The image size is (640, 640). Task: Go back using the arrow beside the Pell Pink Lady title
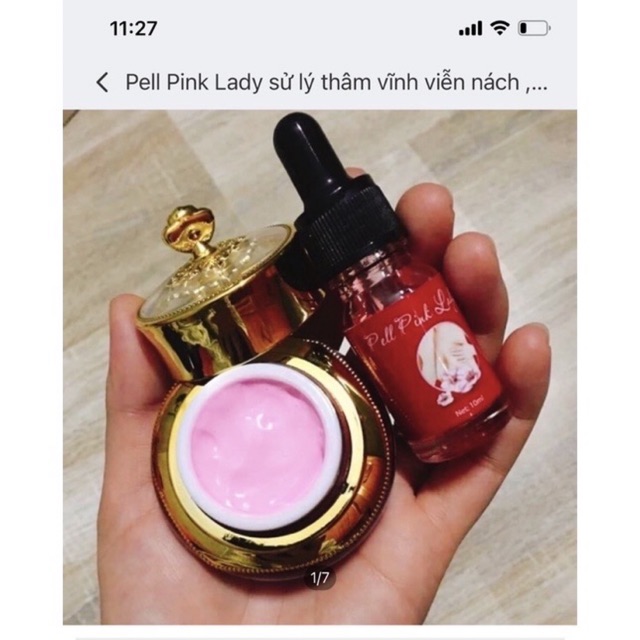pyautogui.click(x=102, y=82)
